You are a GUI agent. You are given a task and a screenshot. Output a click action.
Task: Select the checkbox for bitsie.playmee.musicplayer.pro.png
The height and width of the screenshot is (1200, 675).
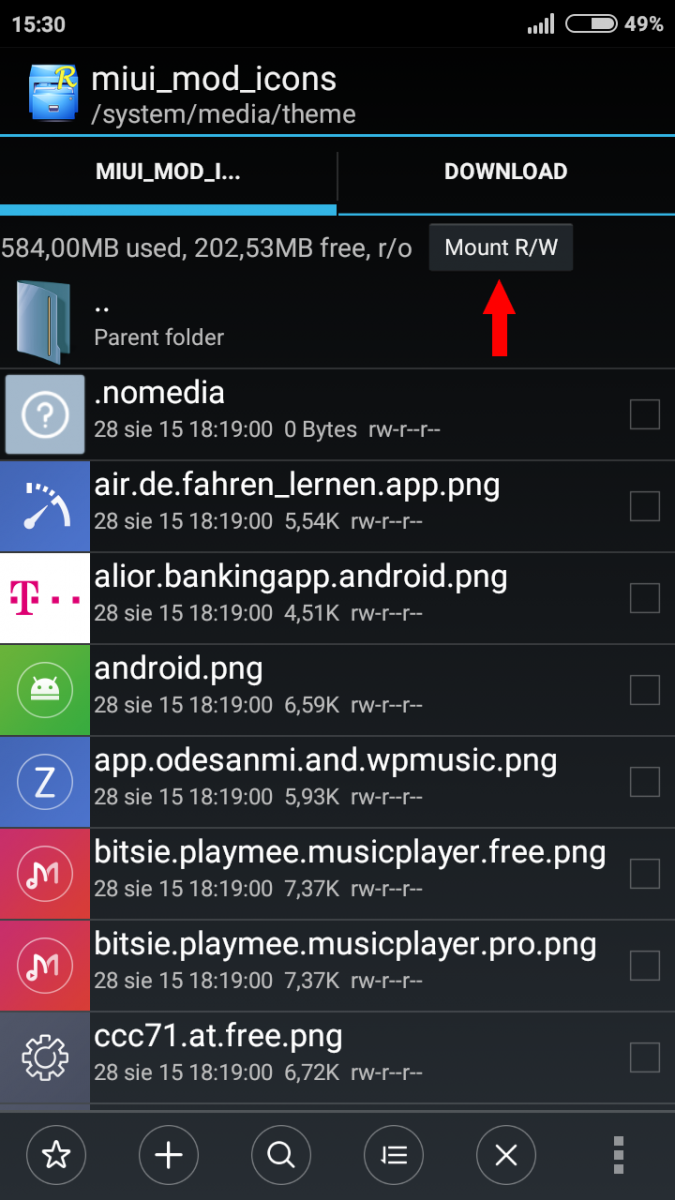(x=644, y=965)
